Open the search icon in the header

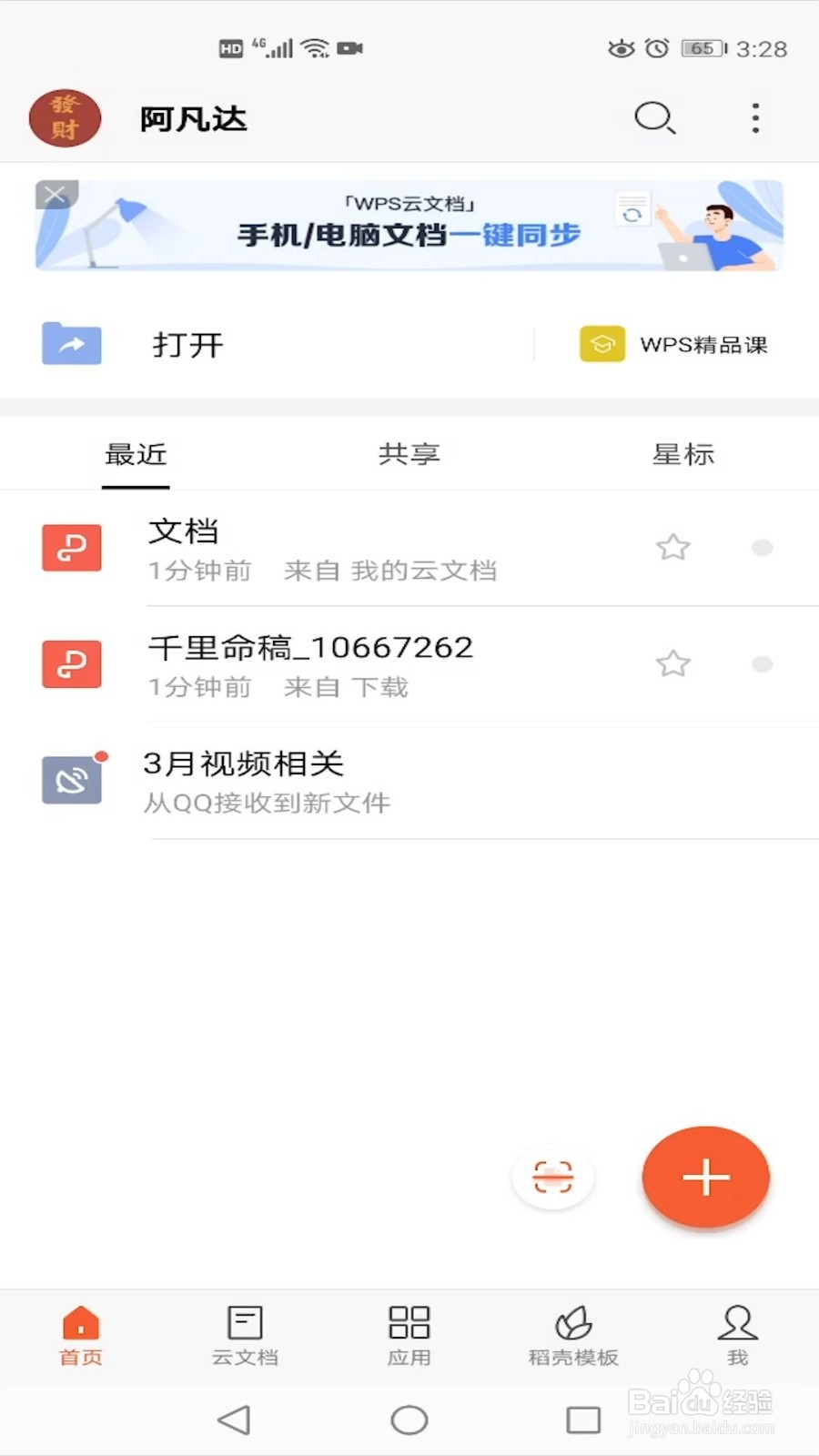point(654,118)
